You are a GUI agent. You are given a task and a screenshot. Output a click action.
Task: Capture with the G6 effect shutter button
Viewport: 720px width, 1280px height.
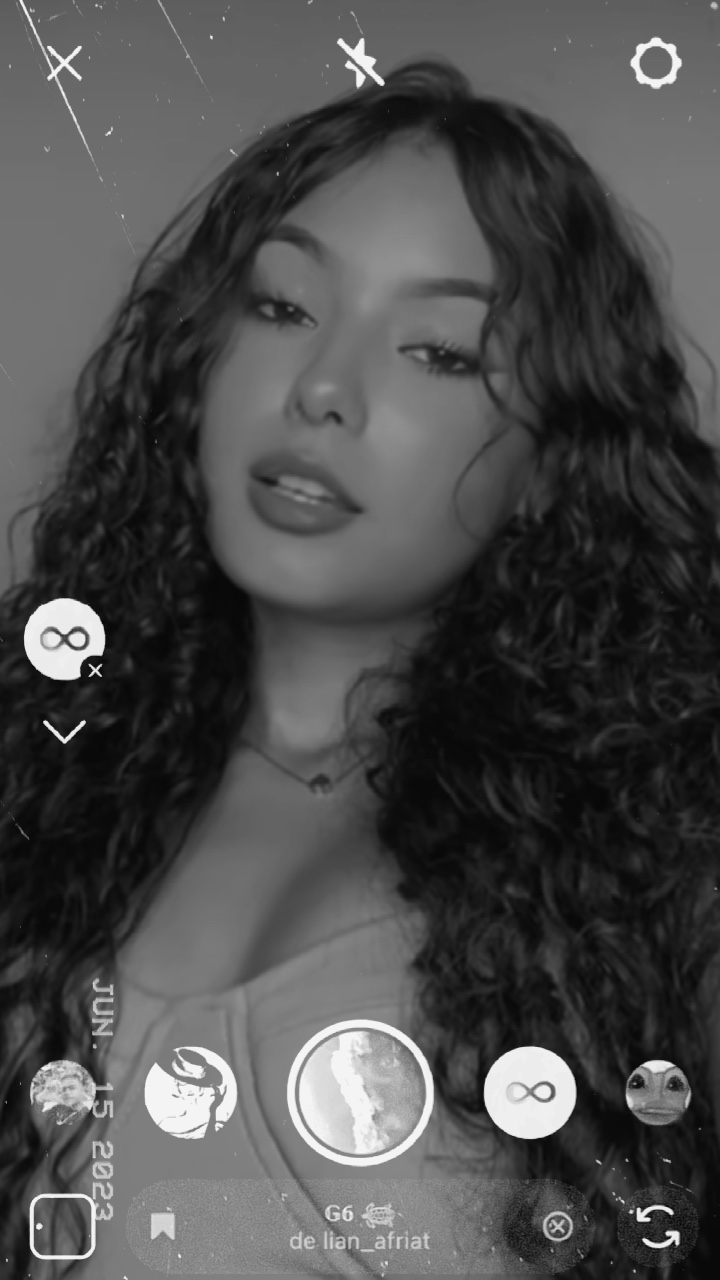pos(360,1092)
